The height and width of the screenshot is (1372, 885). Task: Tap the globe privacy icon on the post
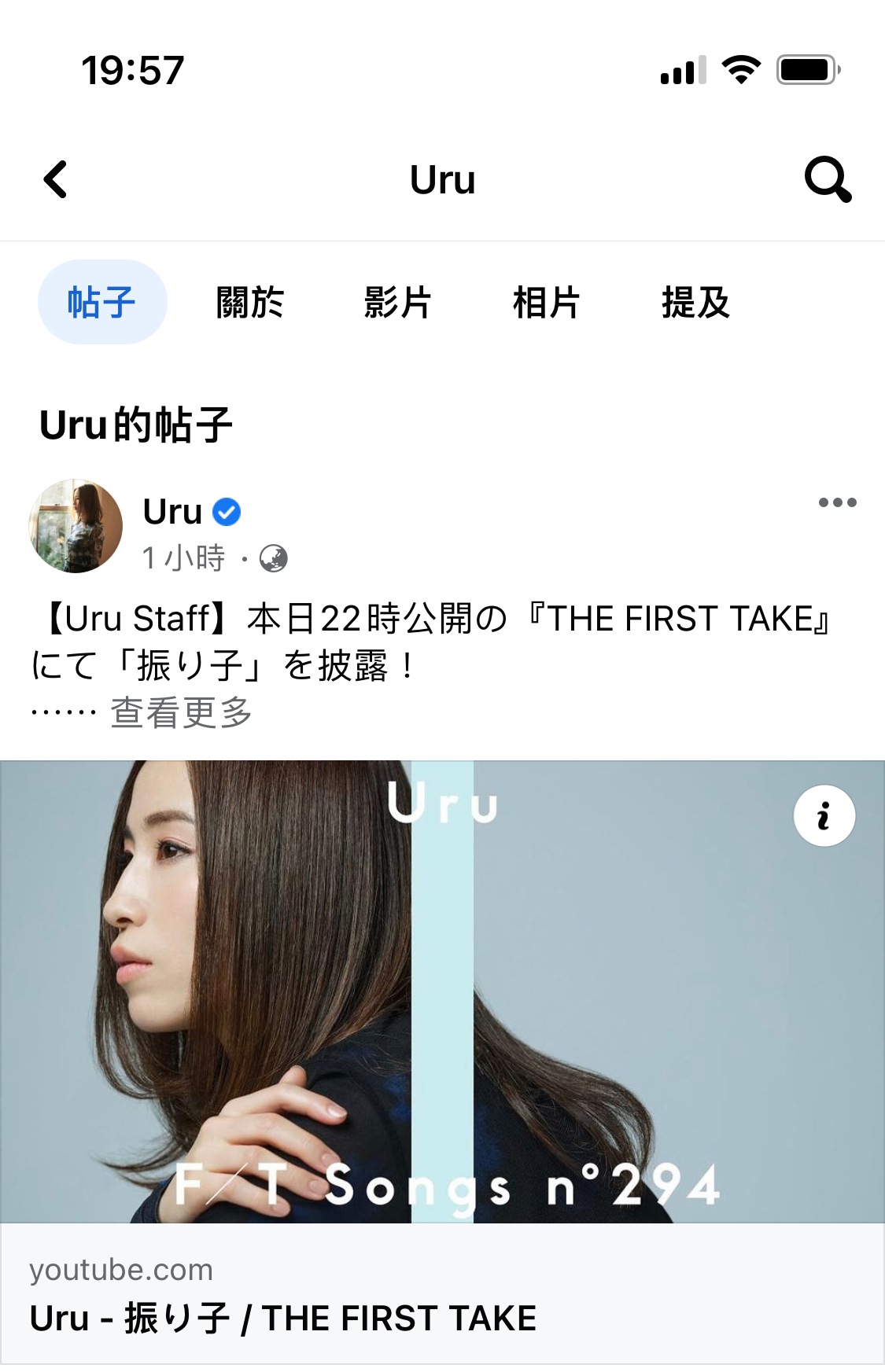point(275,560)
